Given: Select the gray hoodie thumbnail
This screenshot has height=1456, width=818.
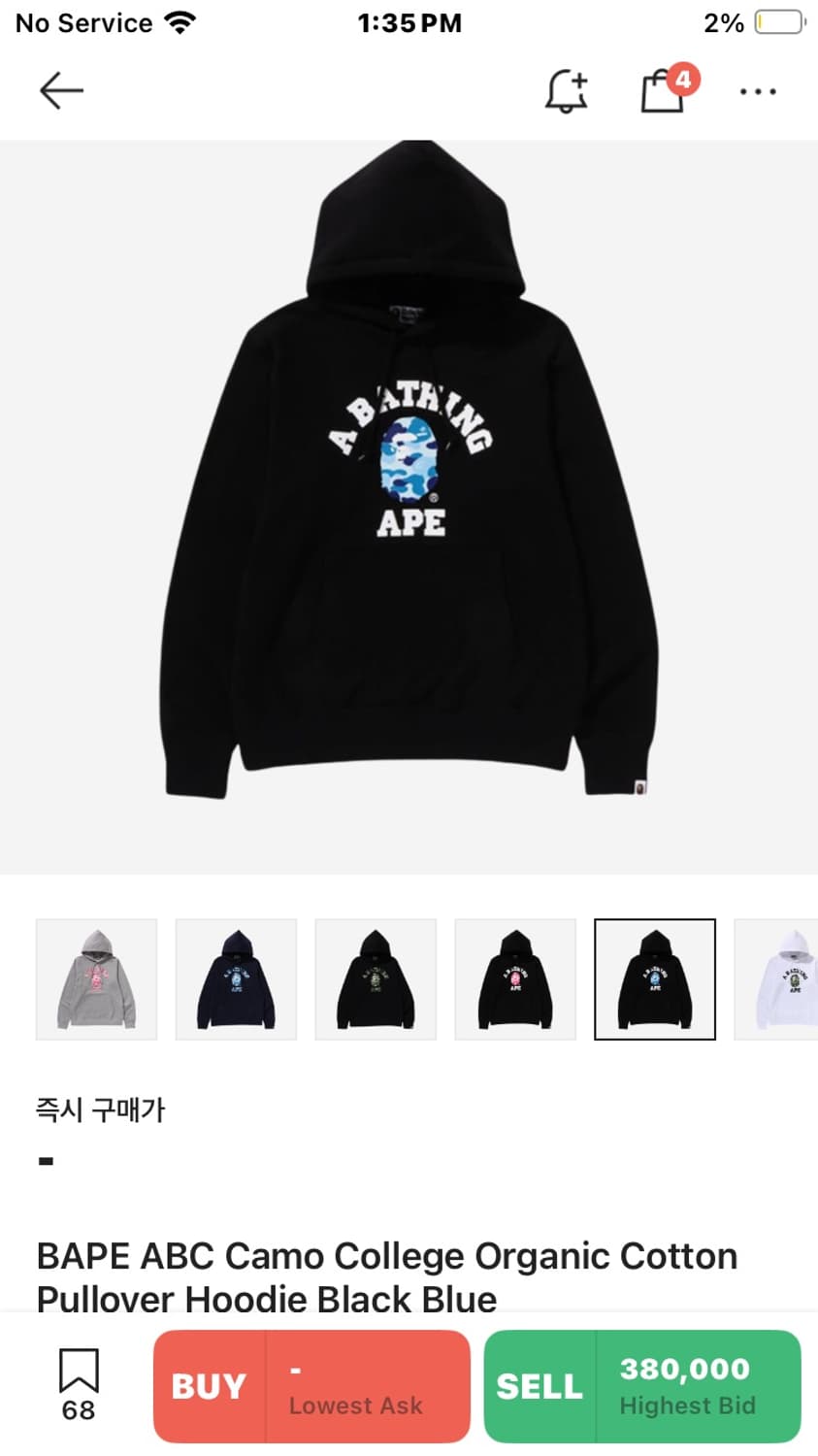Looking at the screenshot, I should pyautogui.click(x=96, y=978).
